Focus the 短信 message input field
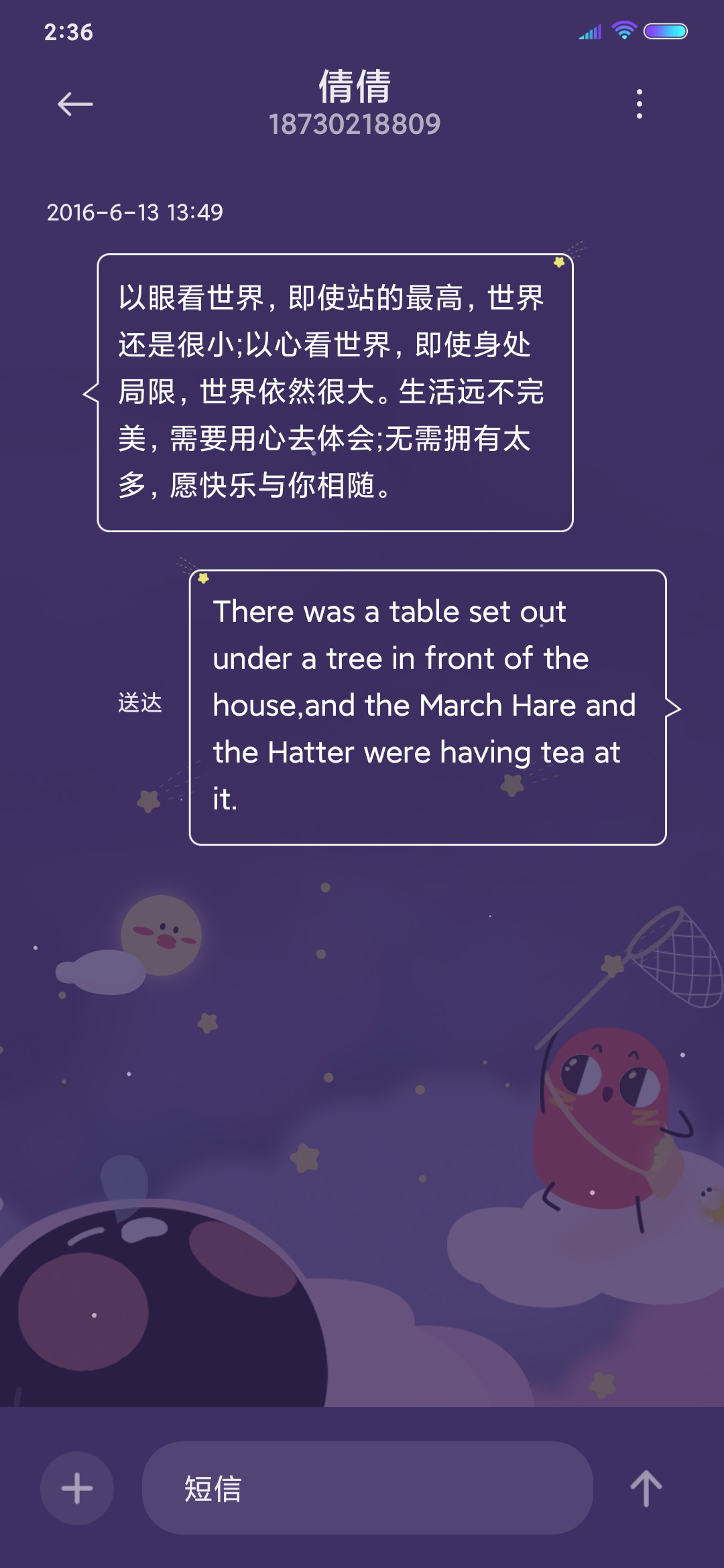Screen dimensions: 724x1568 click(x=367, y=1488)
